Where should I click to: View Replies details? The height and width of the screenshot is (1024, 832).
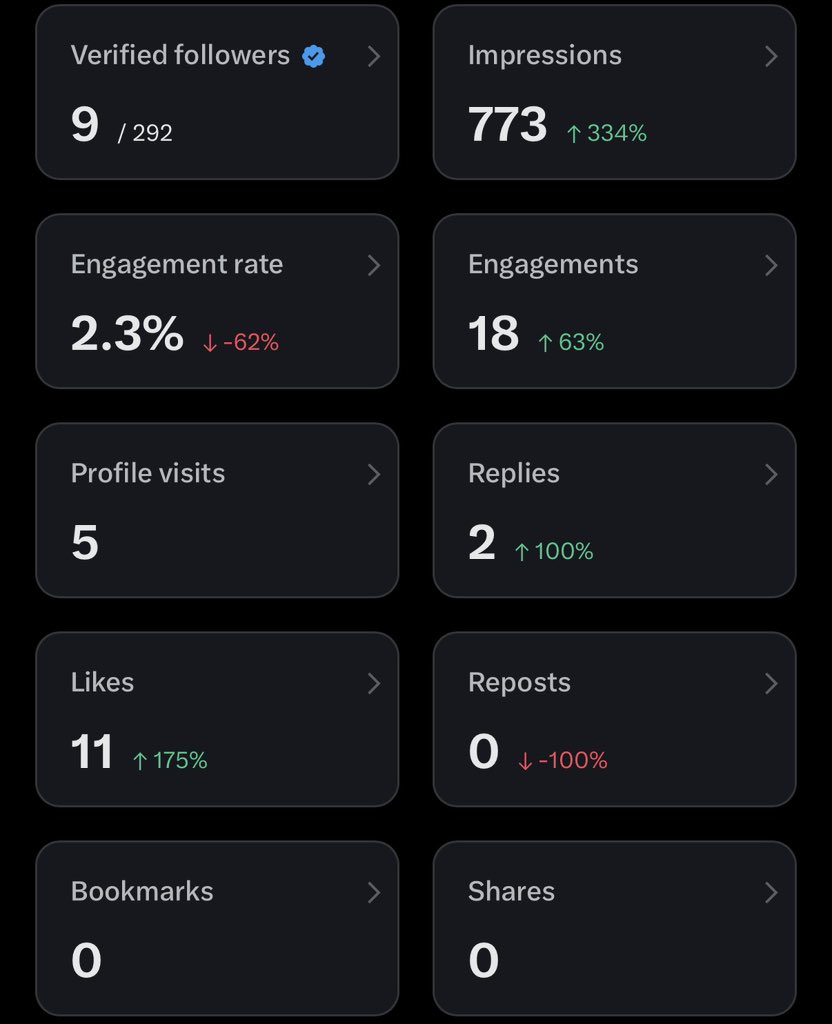(615, 510)
